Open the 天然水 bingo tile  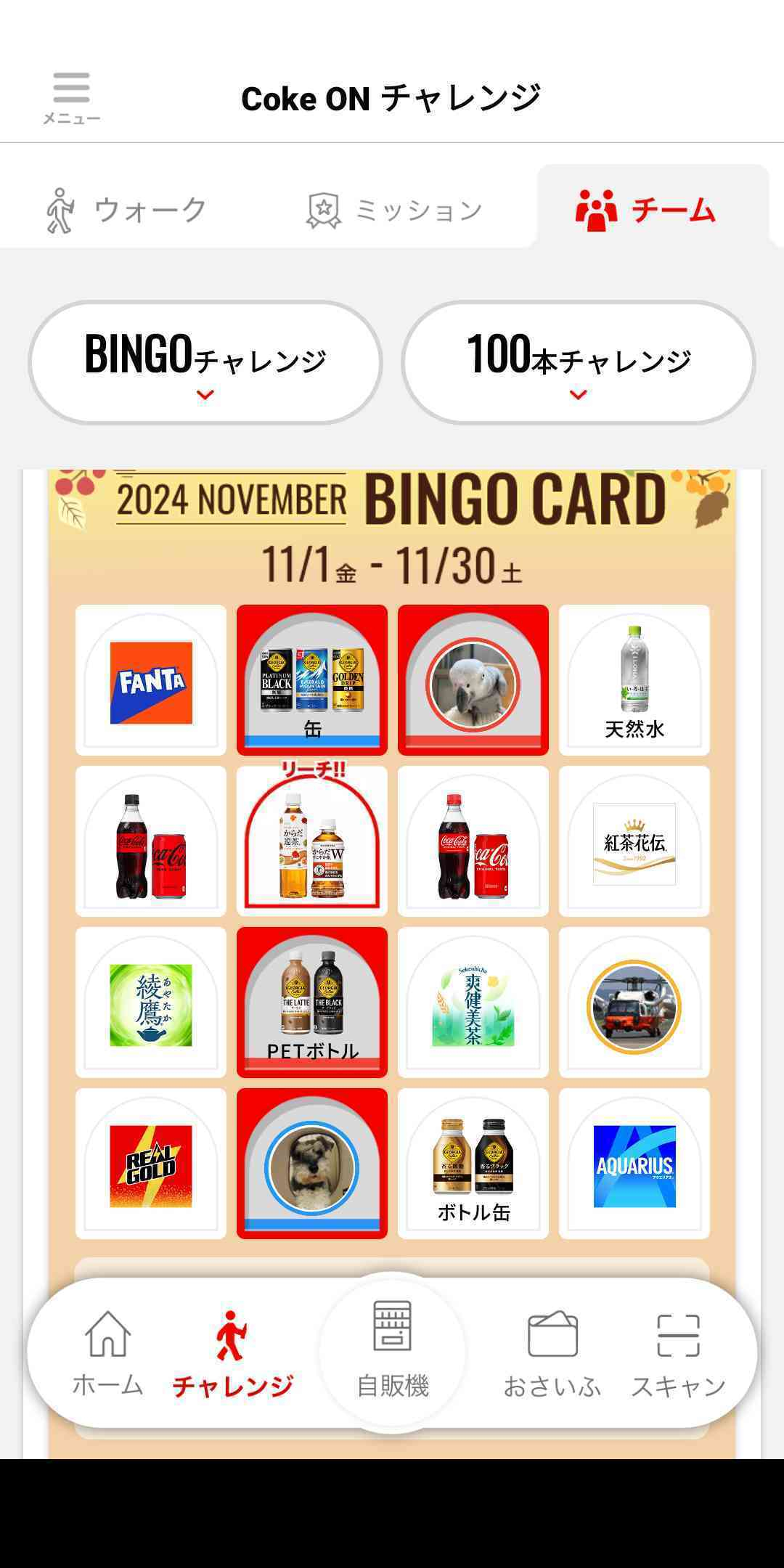click(x=634, y=681)
